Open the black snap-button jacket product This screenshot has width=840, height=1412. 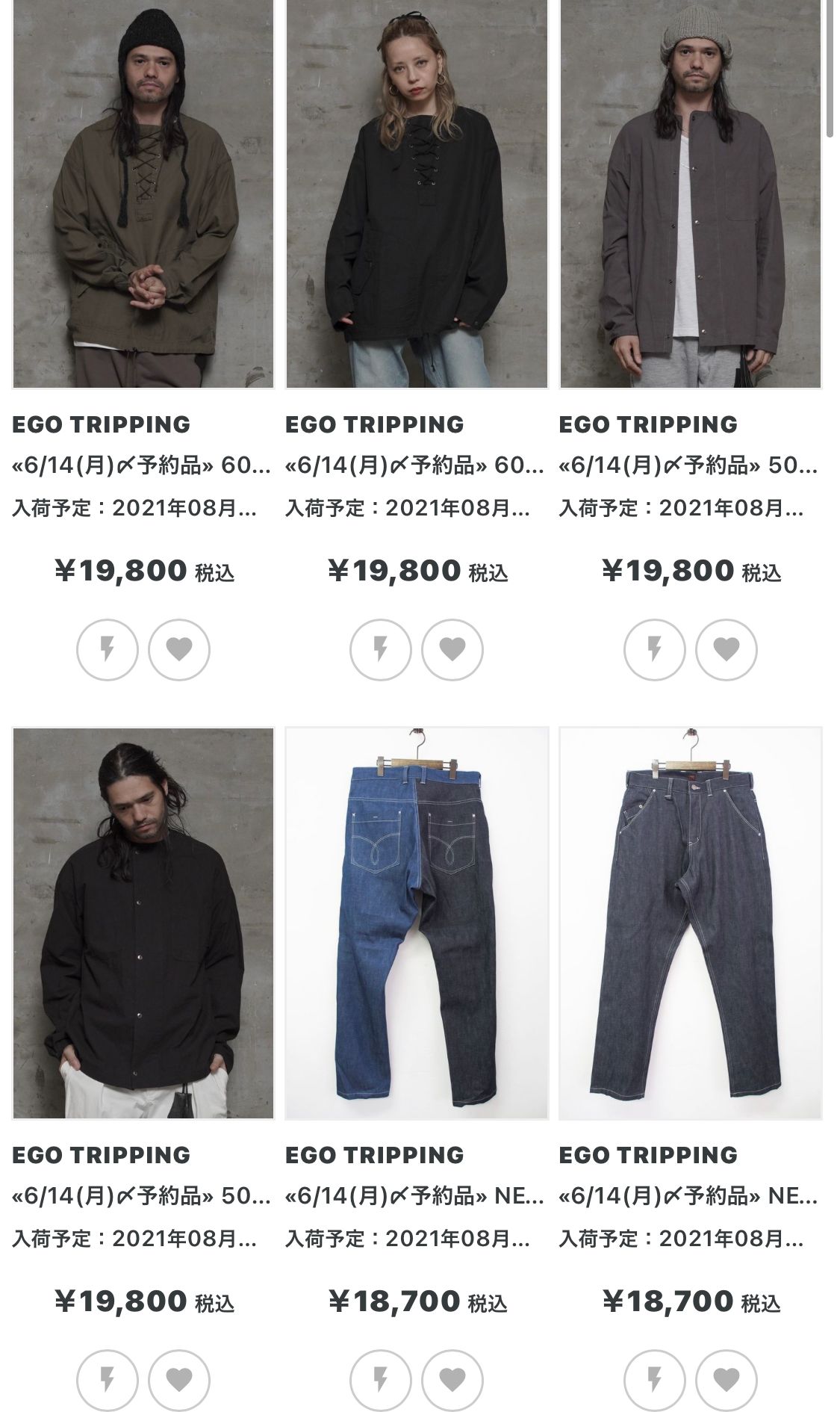pos(143,923)
